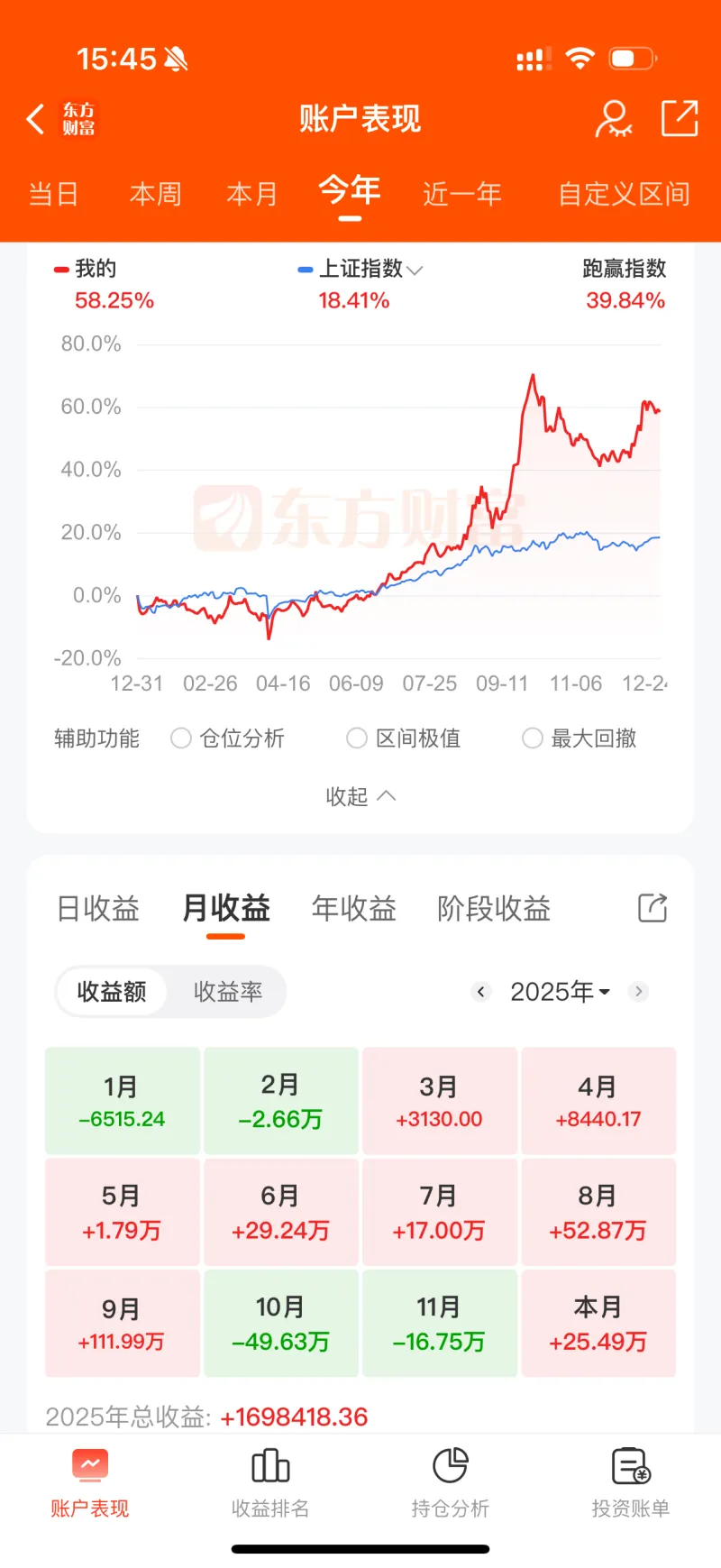The image size is (721, 1568).
Task: Open the 自定义区间 custom range tab
Action: [x=624, y=194]
